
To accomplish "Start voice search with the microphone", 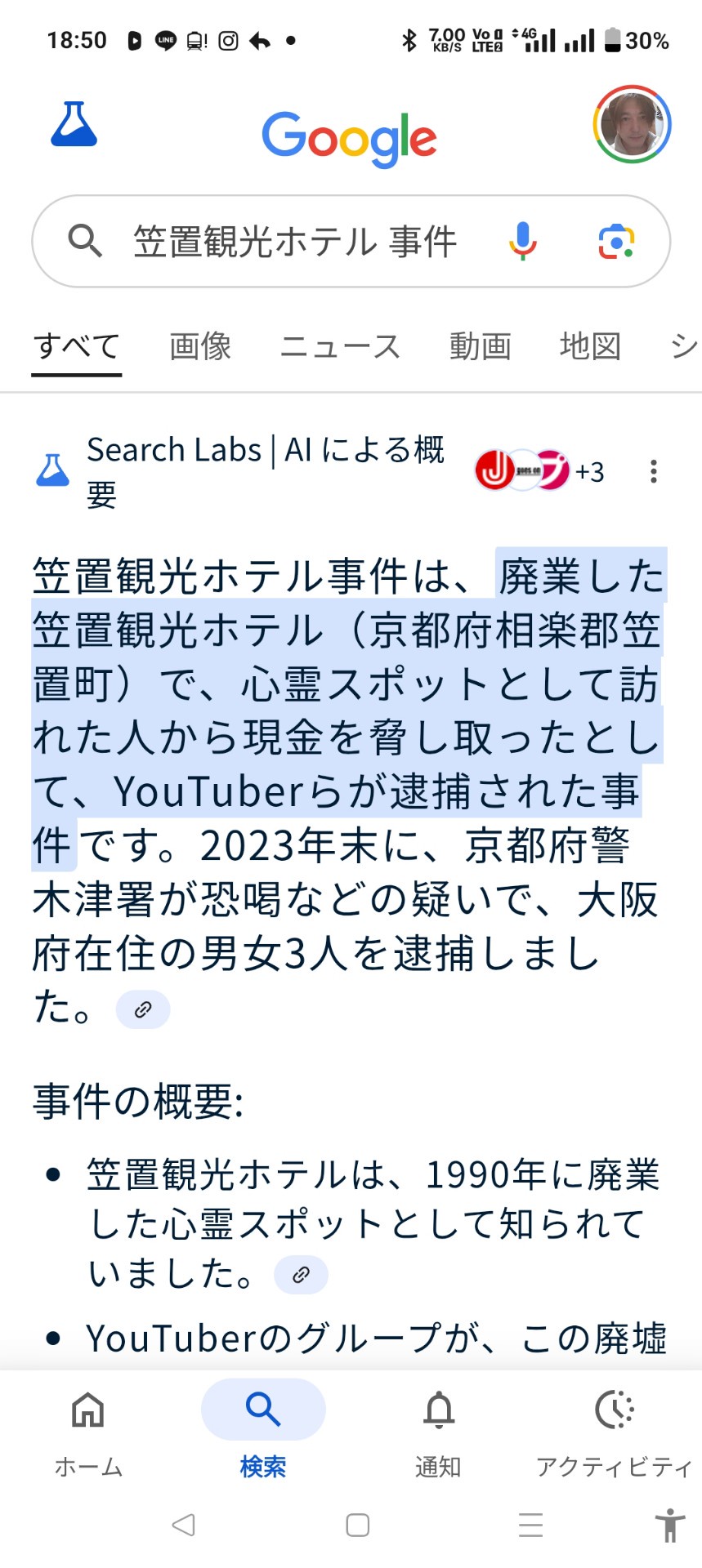I will [522, 241].
